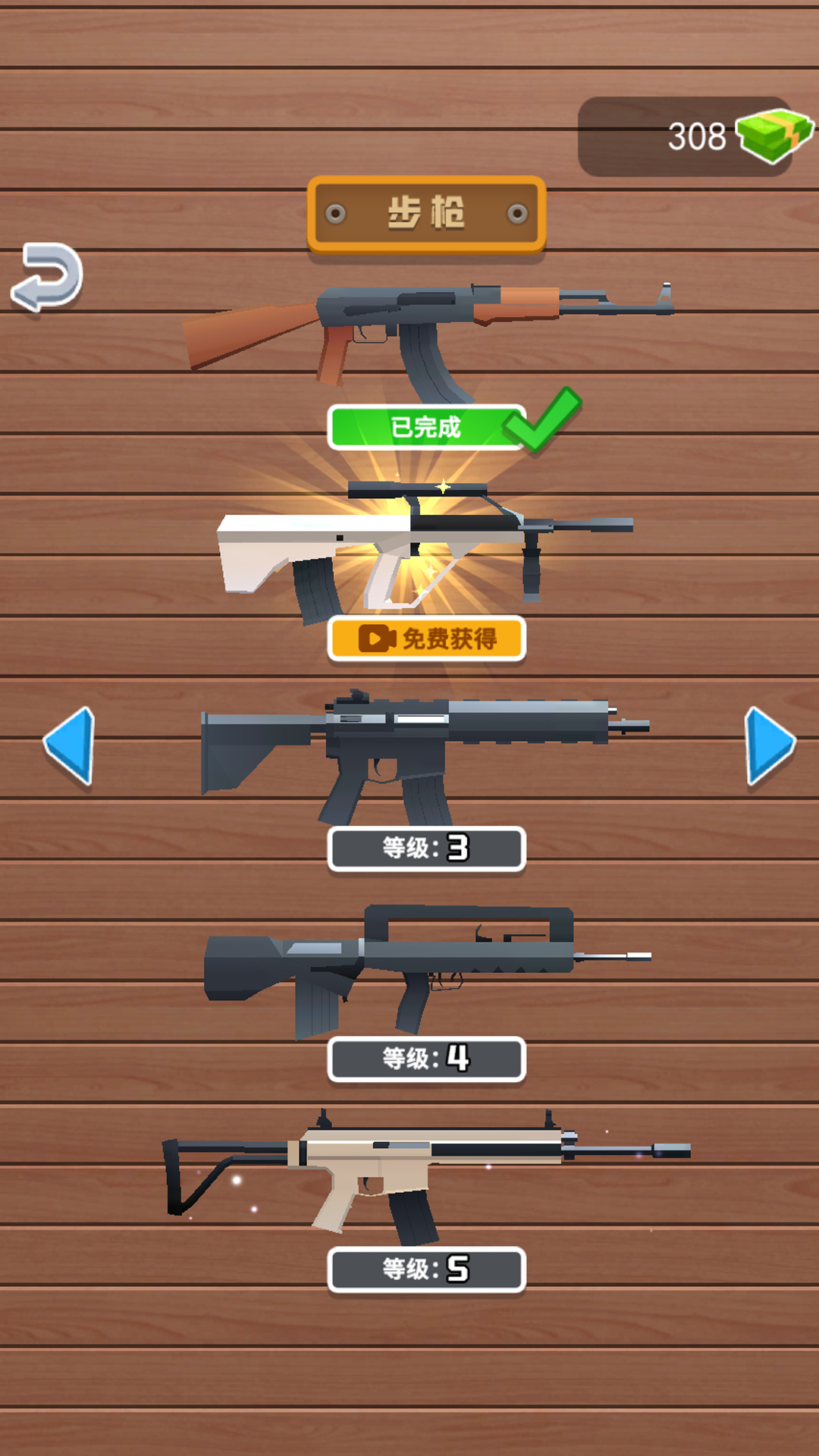Tap the 免费获得 video reward button

[x=427, y=639]
